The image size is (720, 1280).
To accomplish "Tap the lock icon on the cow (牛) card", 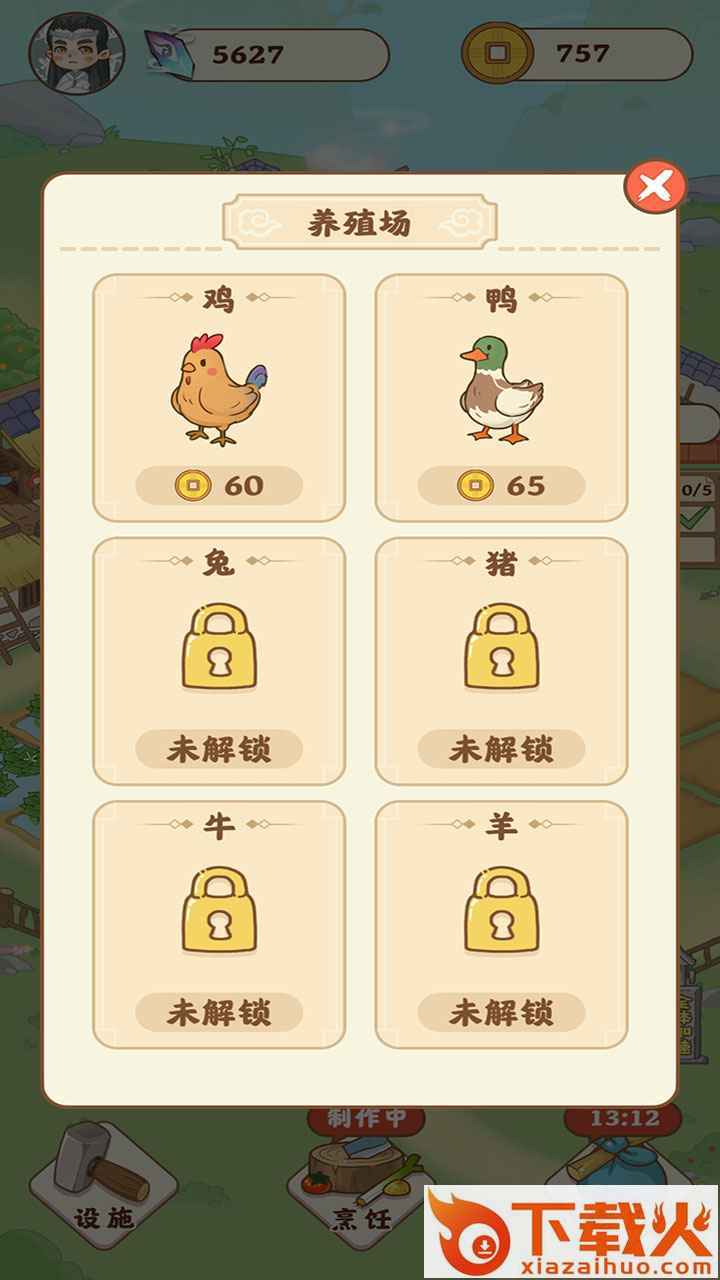I will [216, 915].
